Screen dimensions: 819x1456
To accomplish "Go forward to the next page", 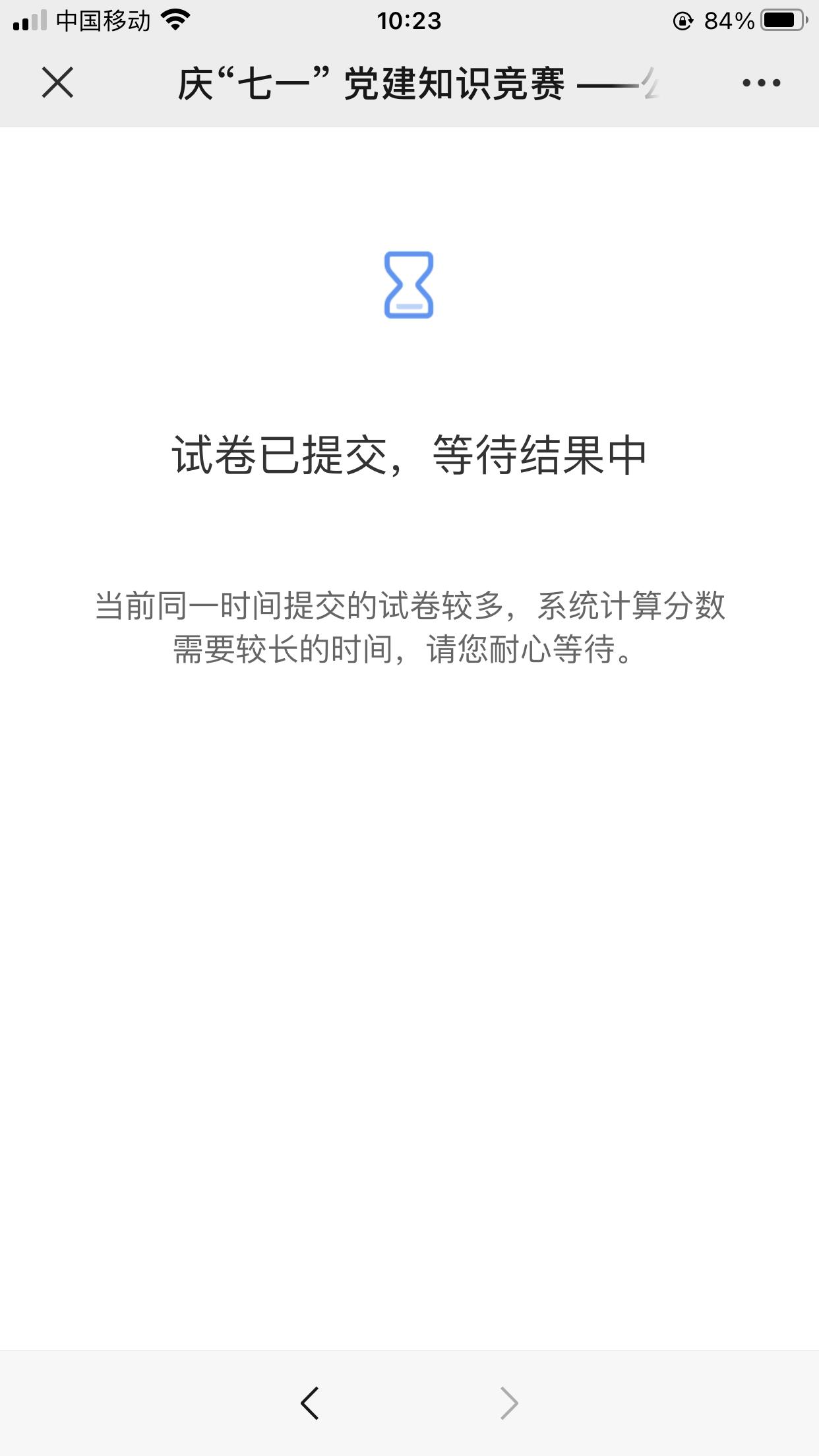I will (x=508, y=1403).
